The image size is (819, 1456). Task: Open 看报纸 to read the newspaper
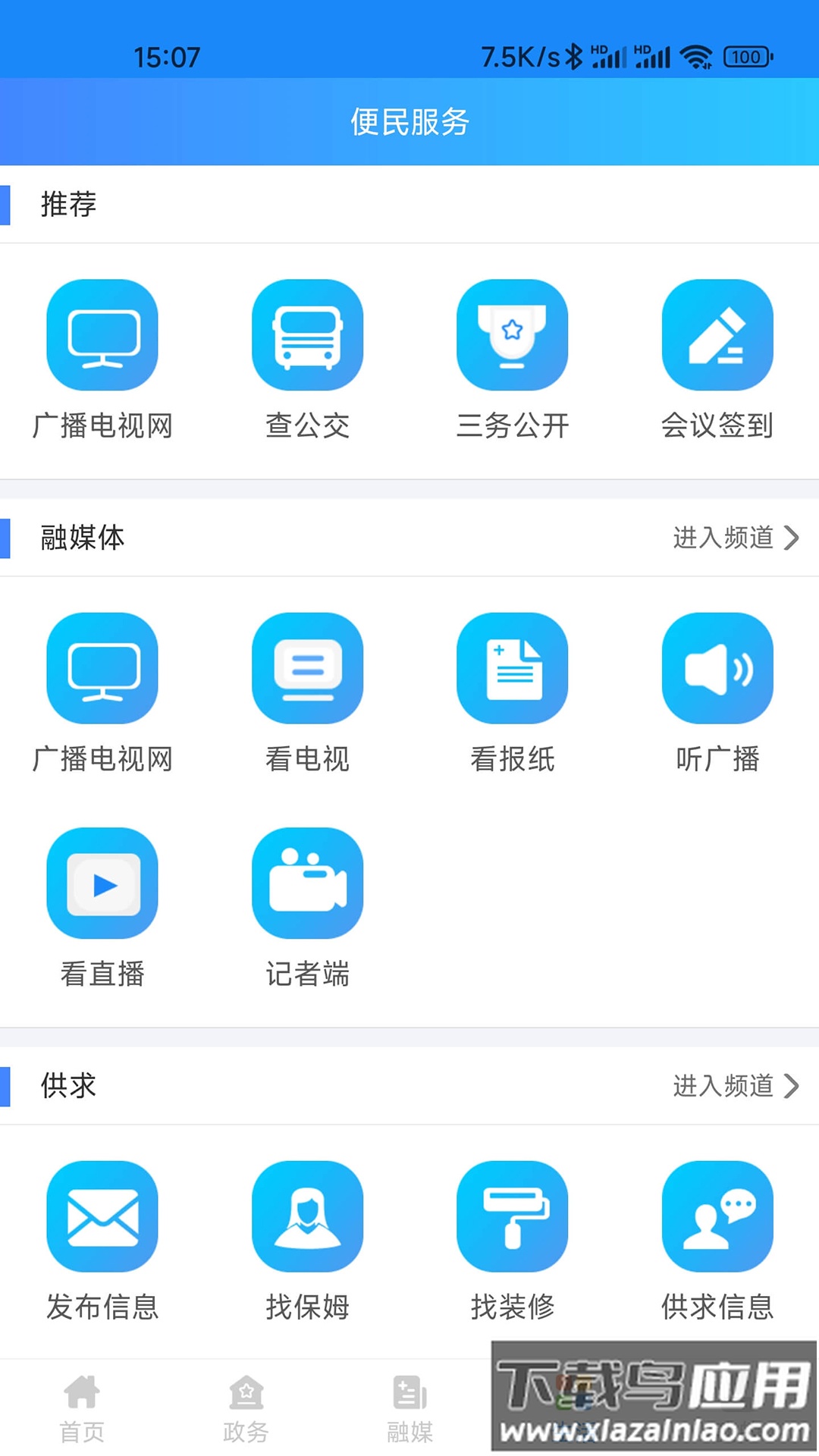point(512,667)
